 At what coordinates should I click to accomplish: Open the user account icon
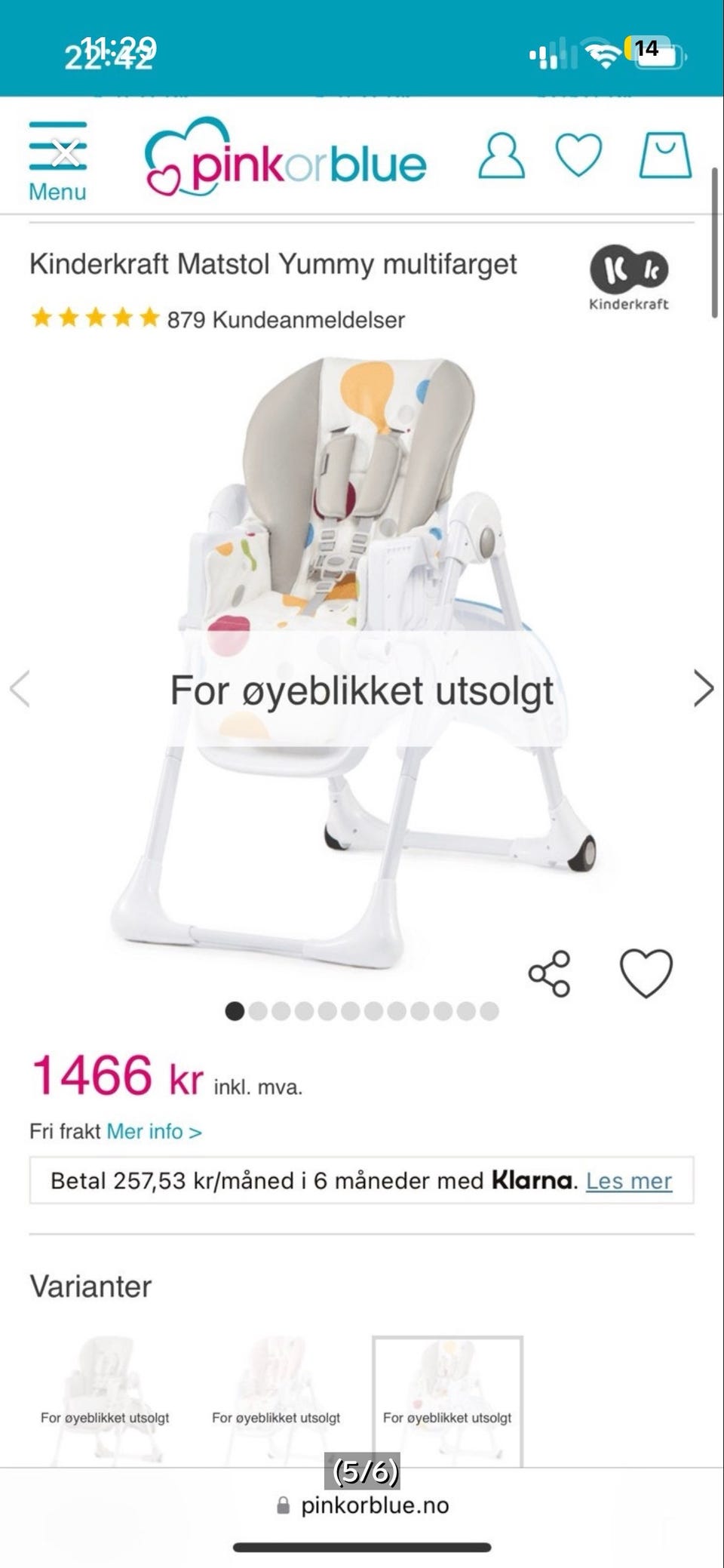tap(502, 156)
